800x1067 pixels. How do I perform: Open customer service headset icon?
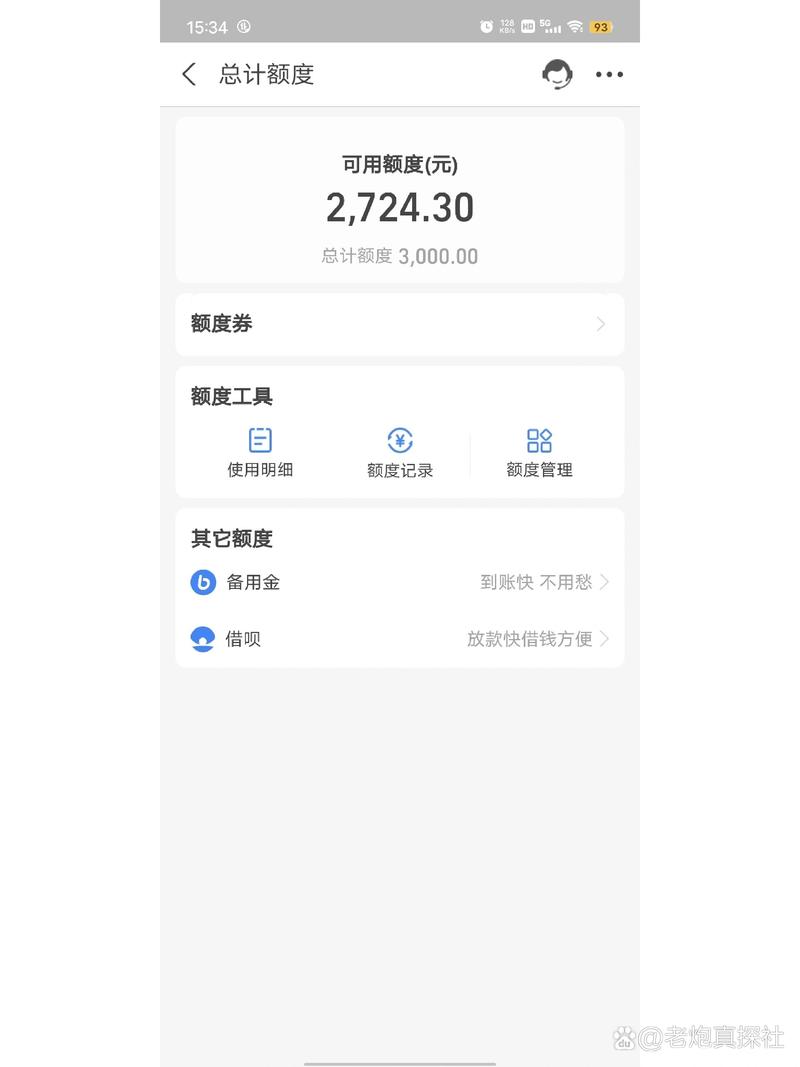(557, 74)
